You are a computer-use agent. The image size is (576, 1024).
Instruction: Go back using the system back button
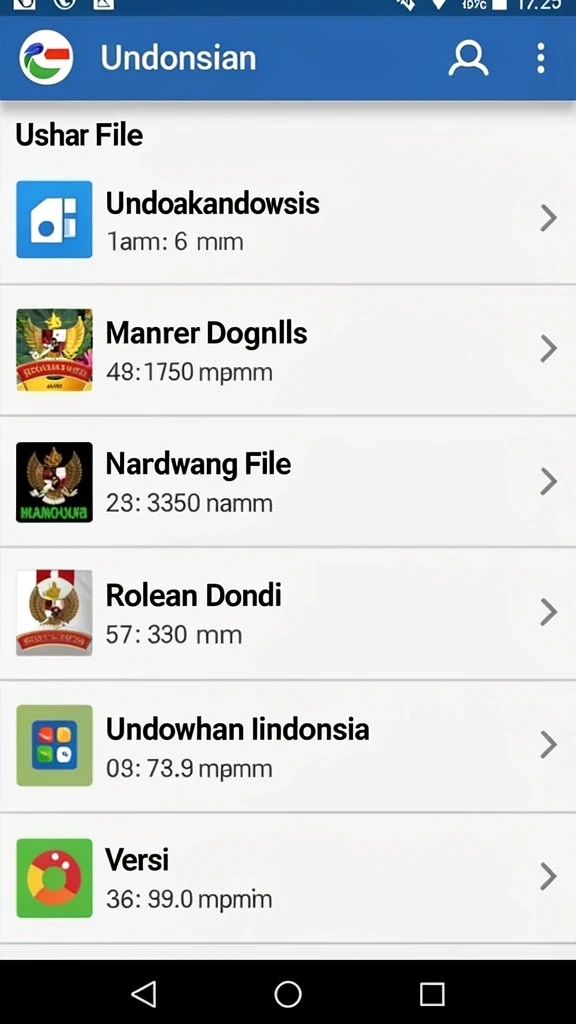[144, 994]
